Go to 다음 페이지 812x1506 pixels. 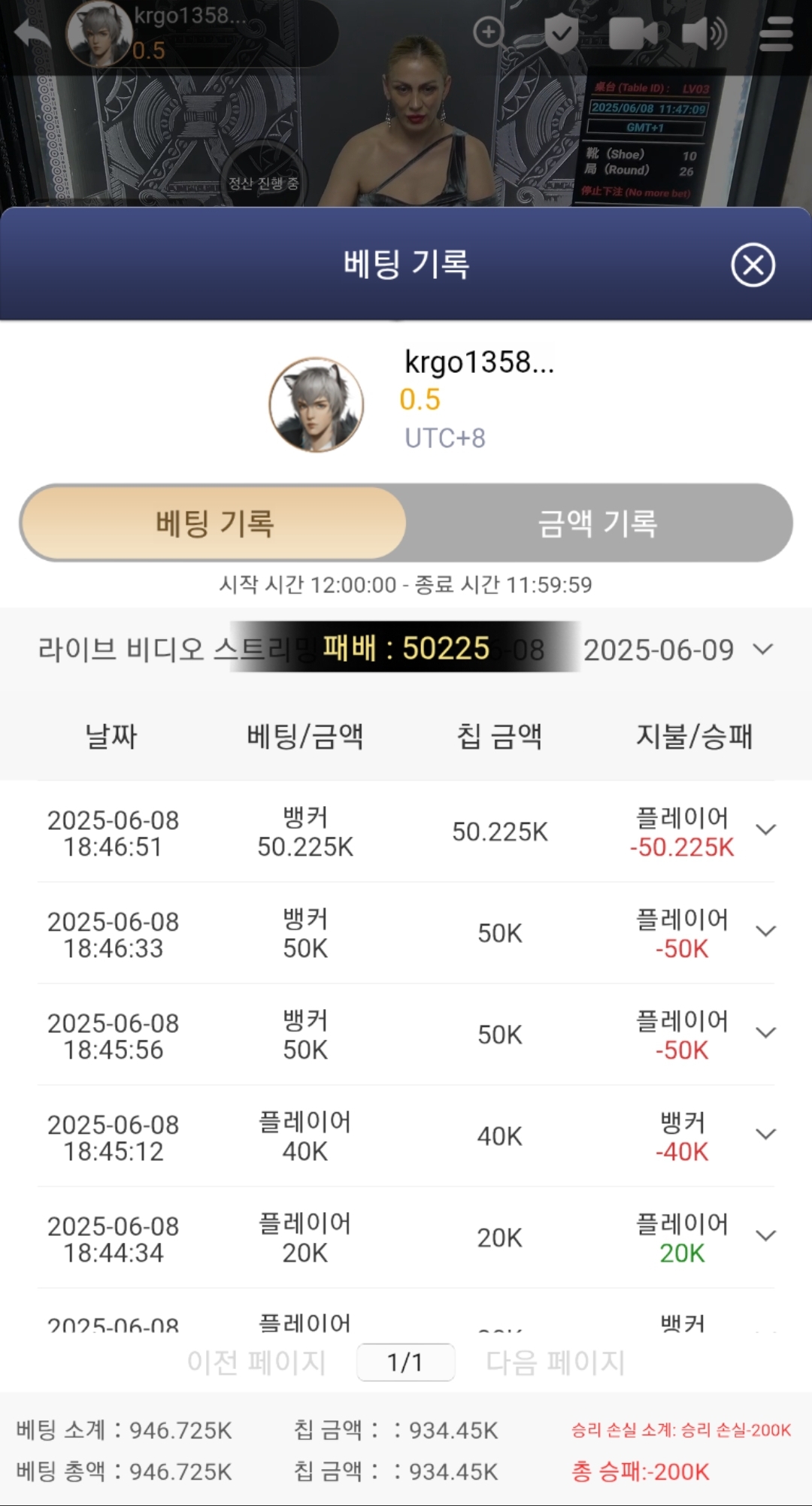tap(555, 1362)
